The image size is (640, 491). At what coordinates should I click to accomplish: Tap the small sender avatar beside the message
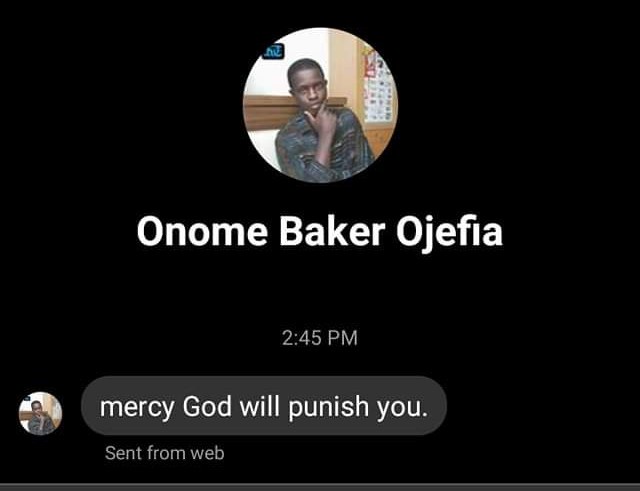click(41, 412)
